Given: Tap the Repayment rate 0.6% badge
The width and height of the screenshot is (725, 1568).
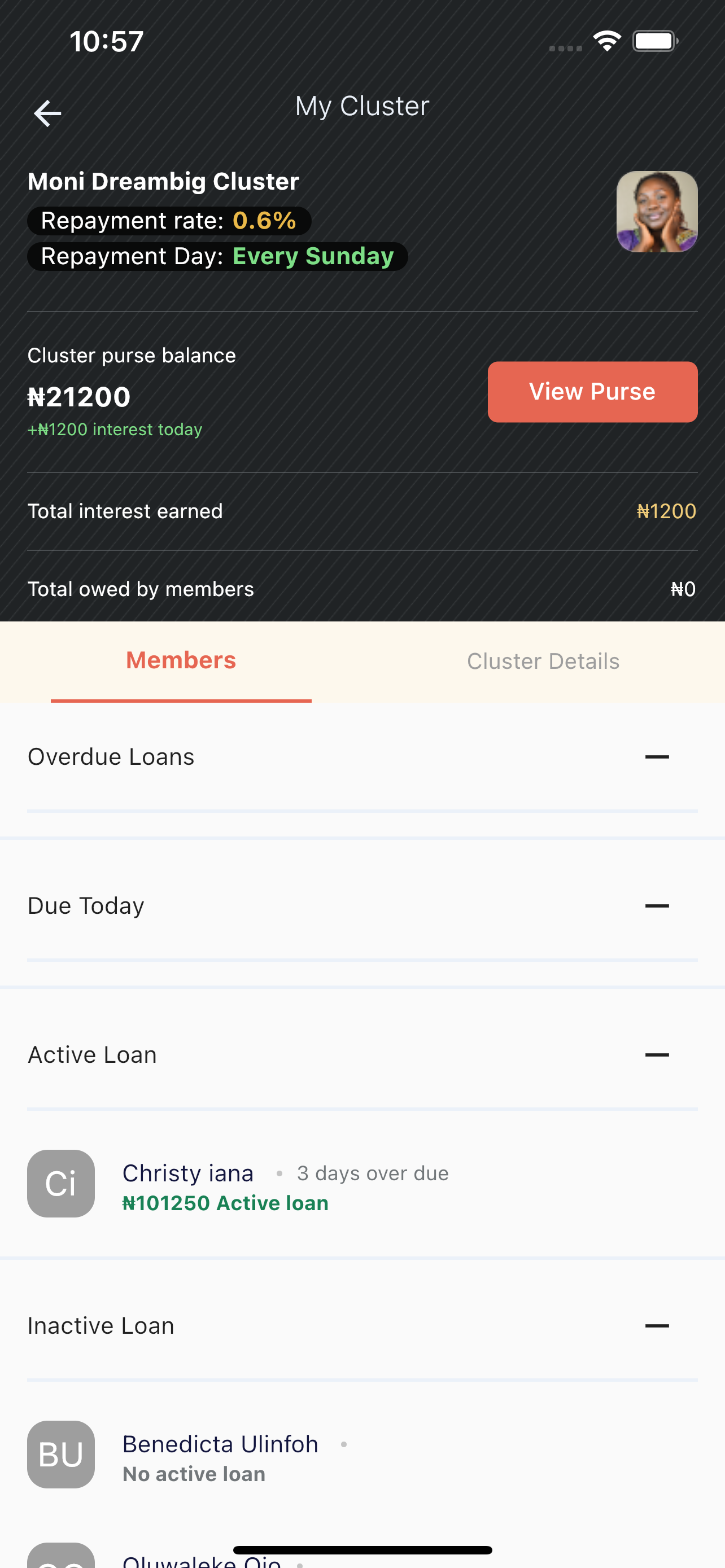Looking at the screenshot, I should 169,221.
